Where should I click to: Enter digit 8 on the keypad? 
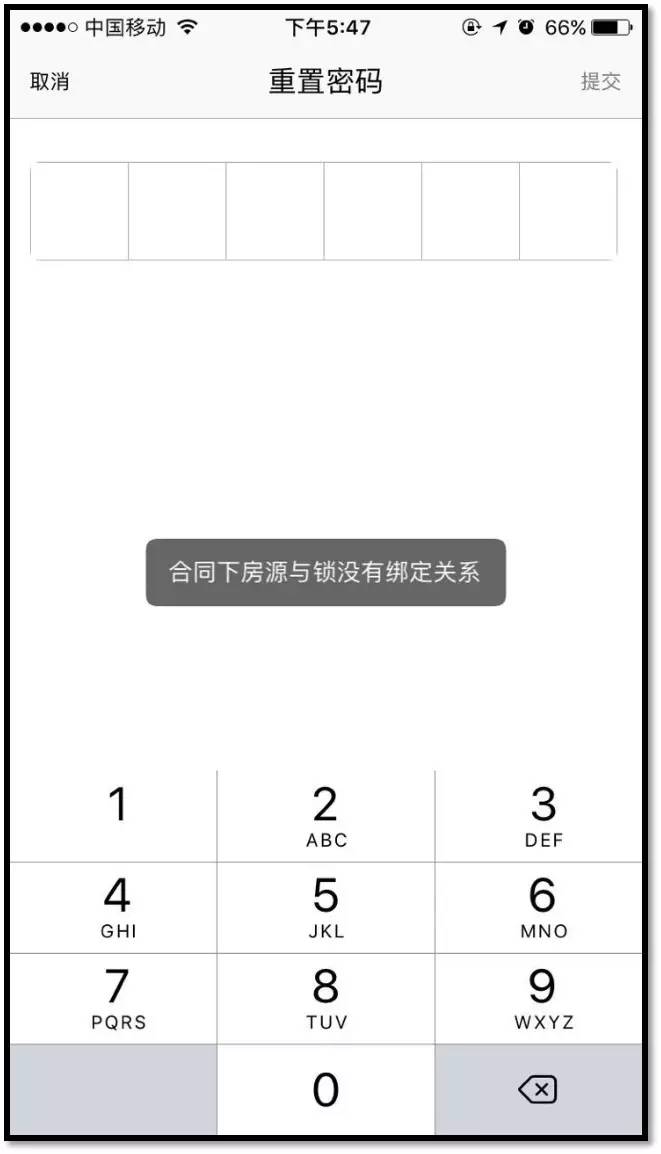point(325,998)
